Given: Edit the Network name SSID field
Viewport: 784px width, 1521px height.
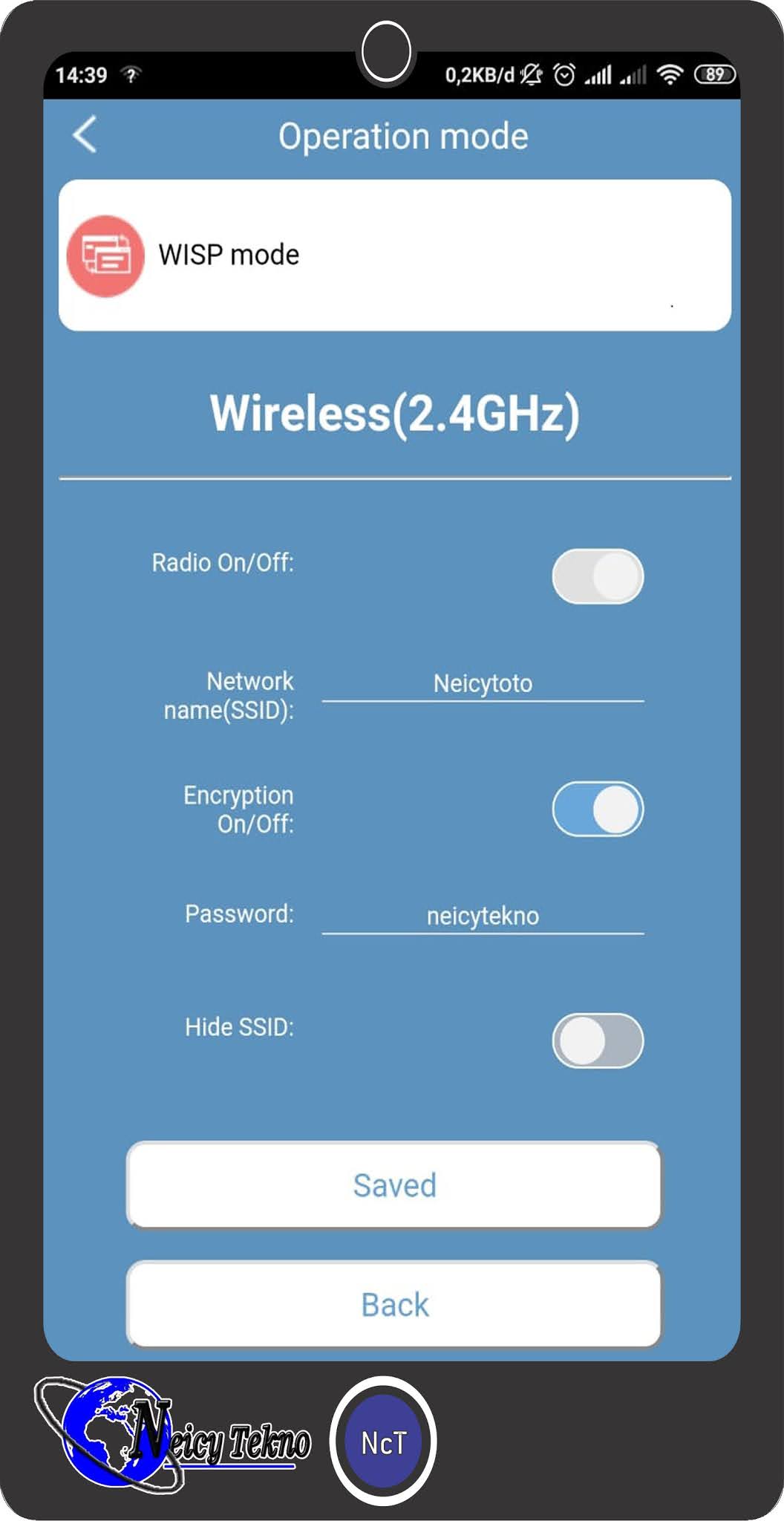Looking at the screenshot, I should coord(483,683).
